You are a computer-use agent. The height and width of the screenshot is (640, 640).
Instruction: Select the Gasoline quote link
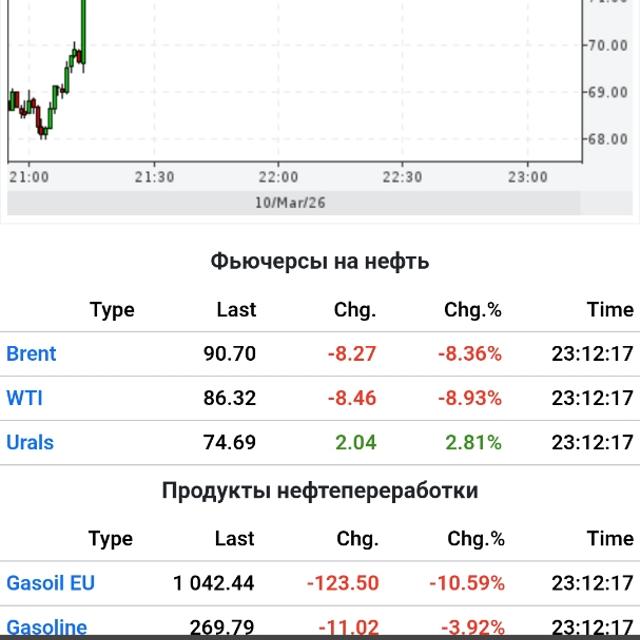click(x=47, y=627)
